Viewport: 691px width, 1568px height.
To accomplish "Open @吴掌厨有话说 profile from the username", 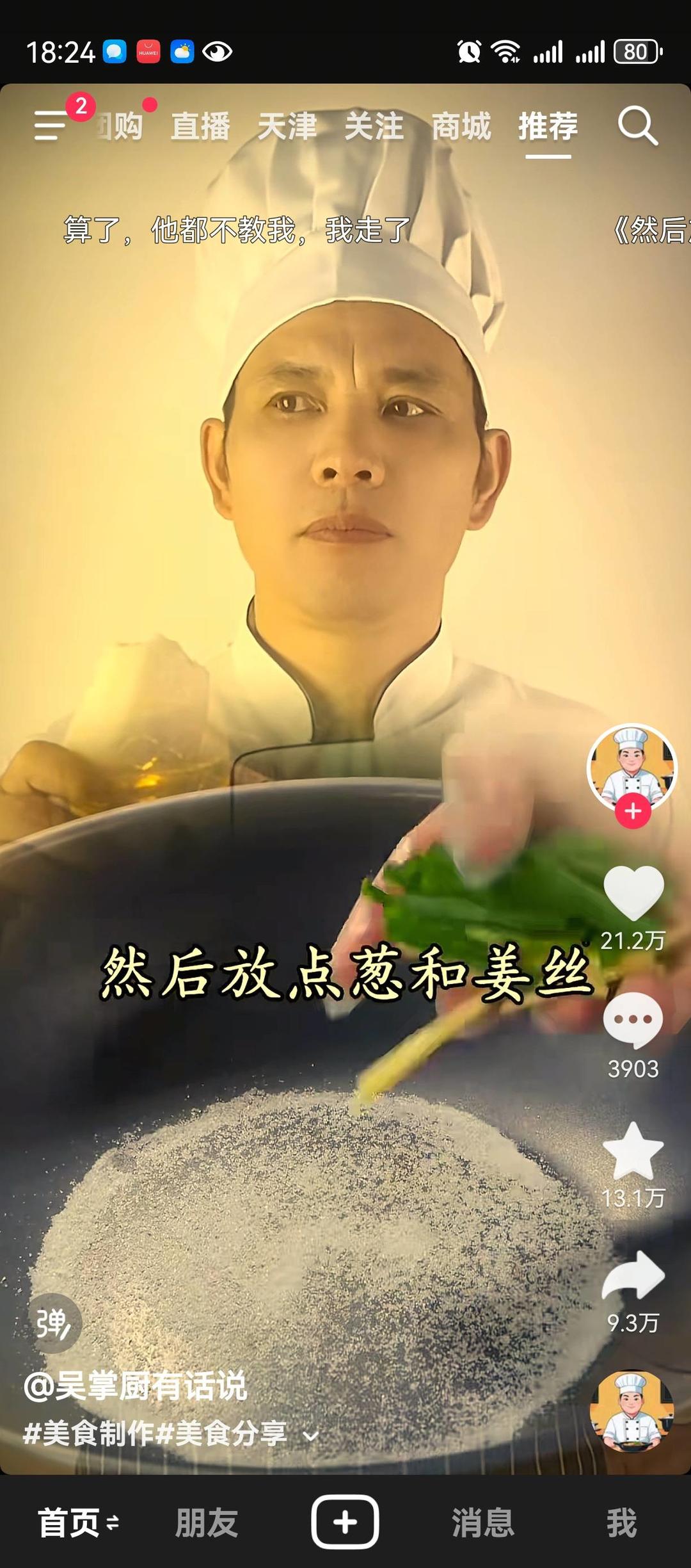I will (135, 1386).
